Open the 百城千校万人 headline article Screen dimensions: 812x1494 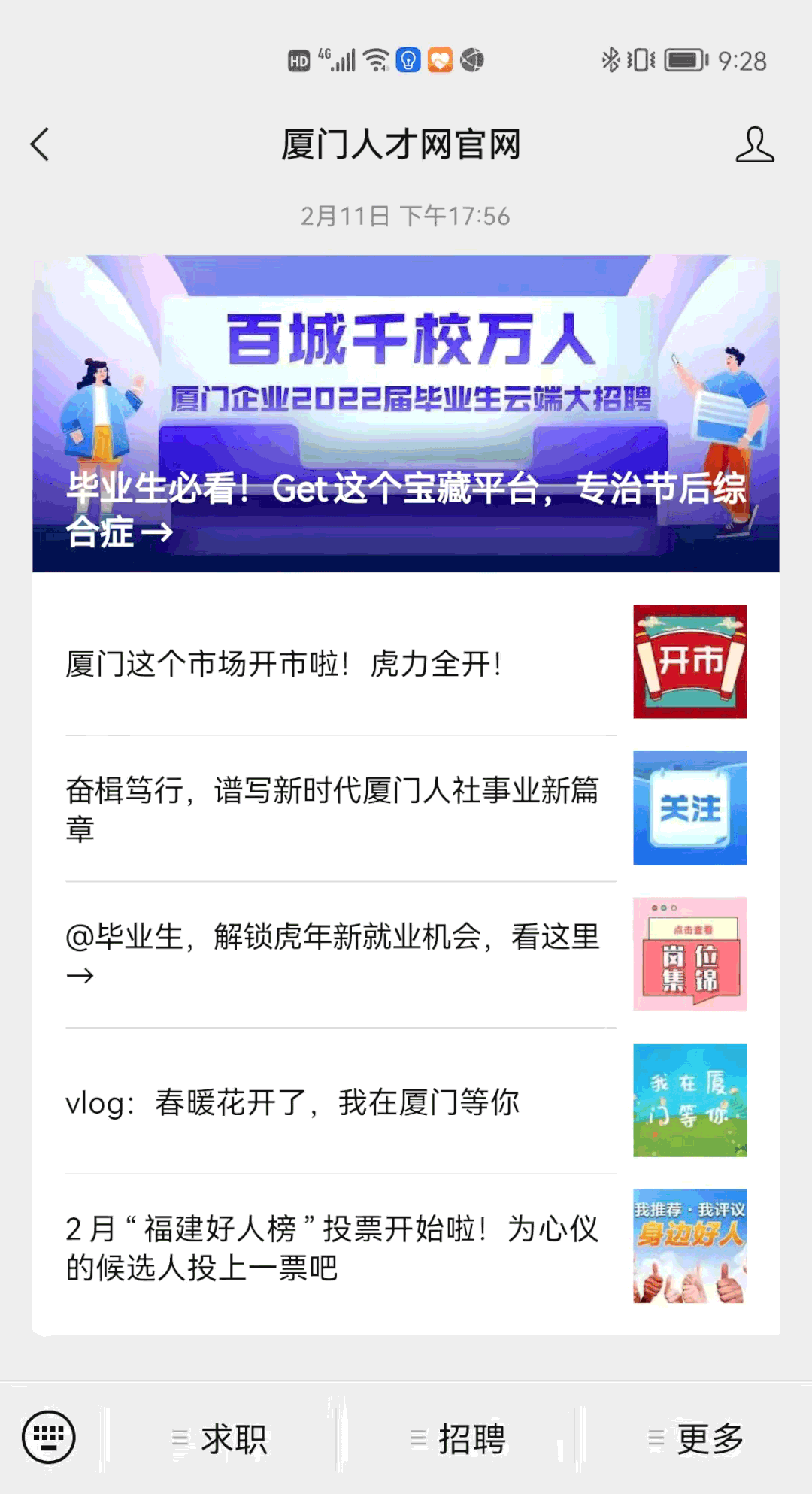[x=405, y=414]
